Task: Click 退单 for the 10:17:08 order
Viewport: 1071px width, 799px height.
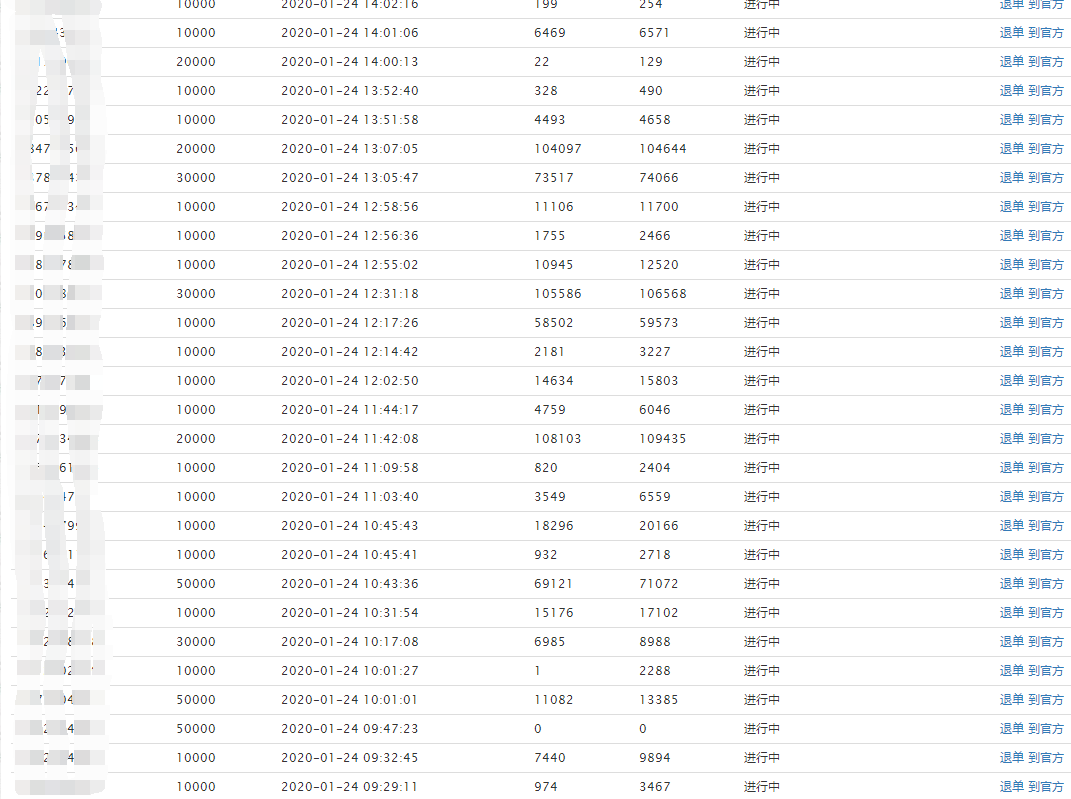Action: 1011,642
